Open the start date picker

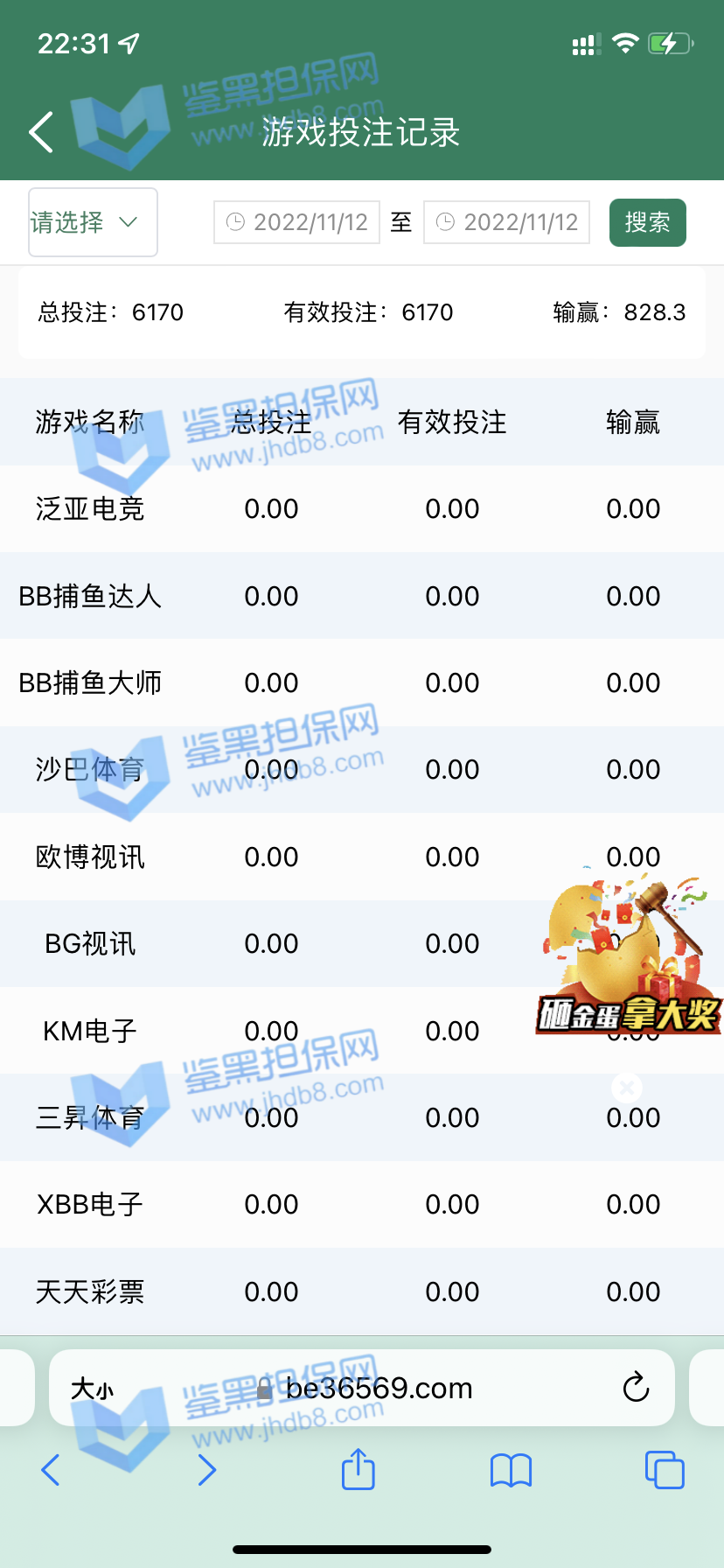click(x=297, y=222)
